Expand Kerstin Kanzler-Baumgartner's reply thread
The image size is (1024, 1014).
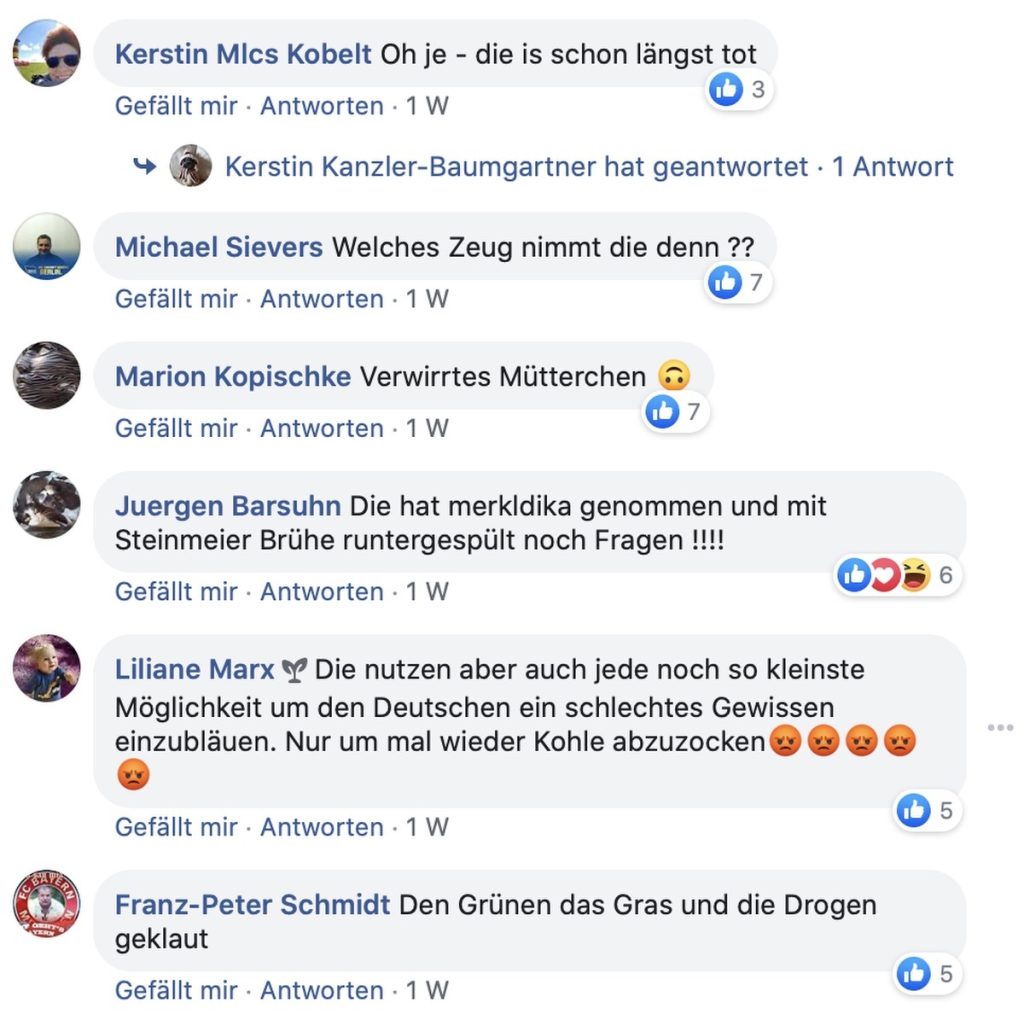coord(589,166)
